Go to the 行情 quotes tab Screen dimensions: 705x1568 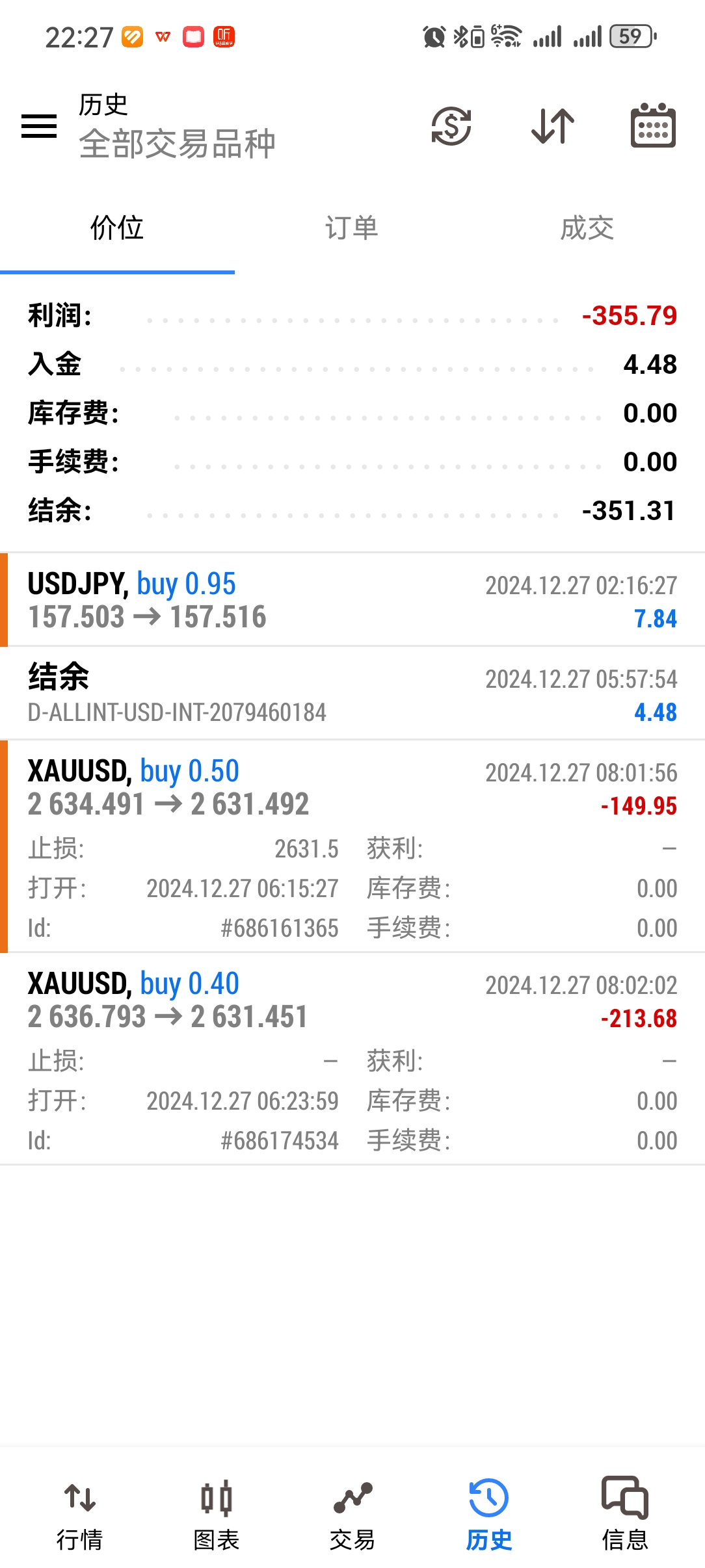pos(79,1515)
